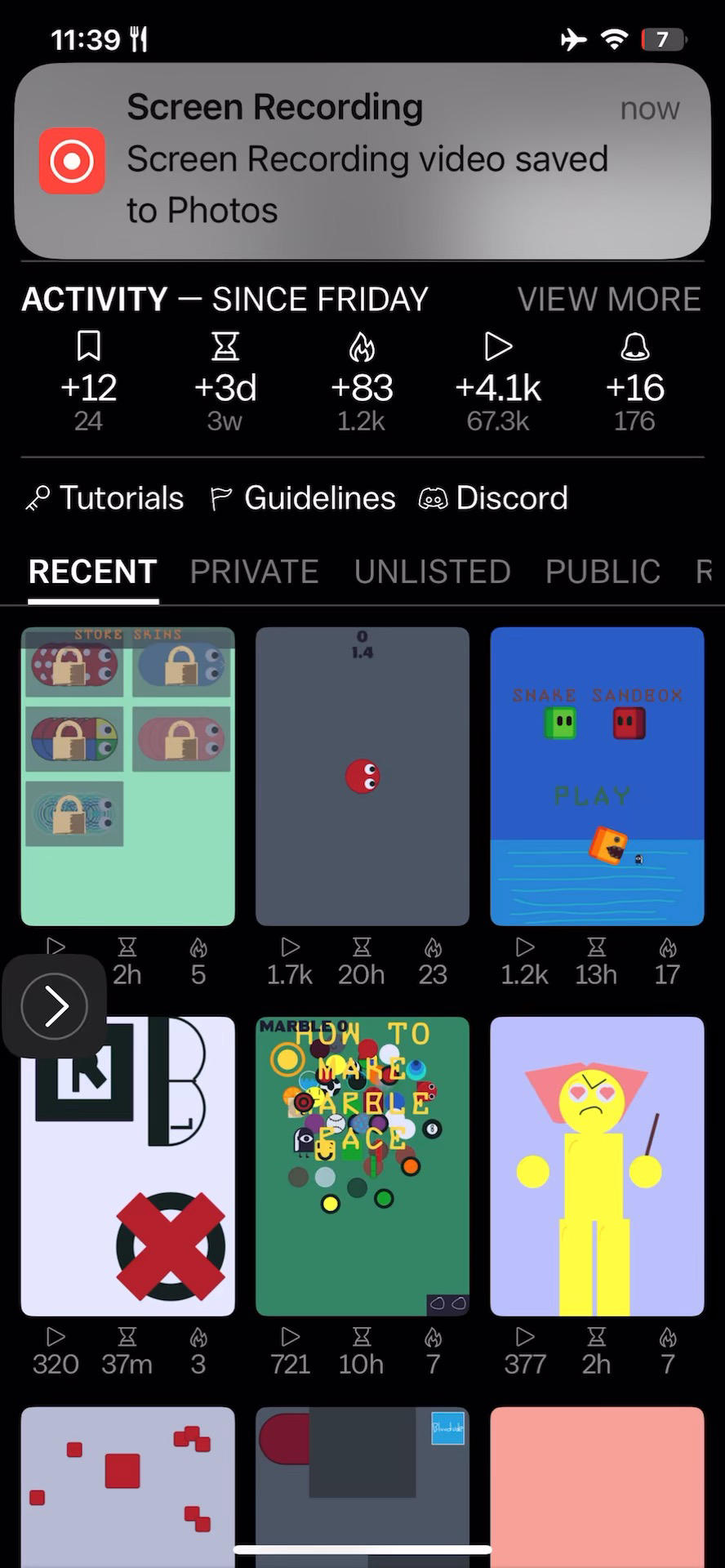Switch to the PRIVATE tab
This screenshot has width=725, height=1568.
254,572
